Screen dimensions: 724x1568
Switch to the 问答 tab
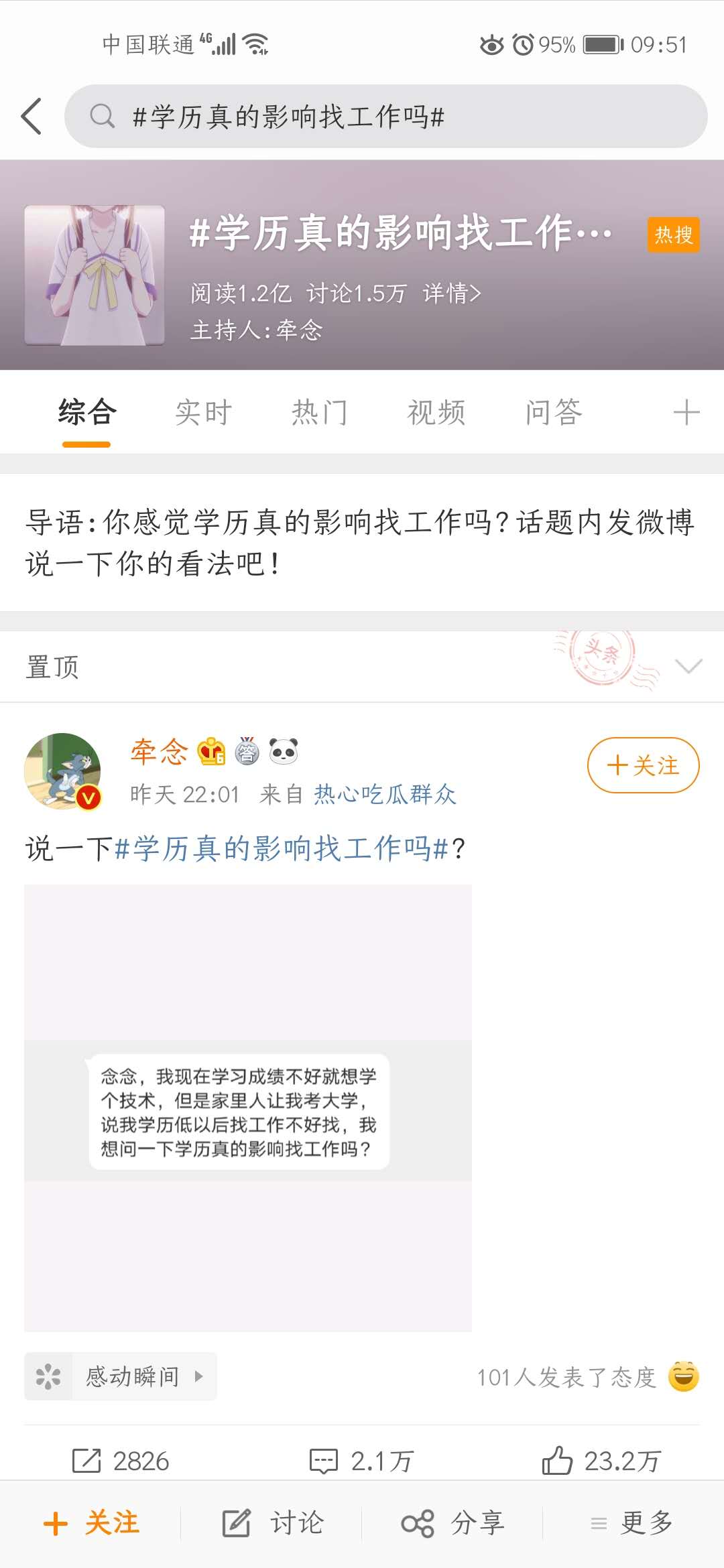coord(554,412)
